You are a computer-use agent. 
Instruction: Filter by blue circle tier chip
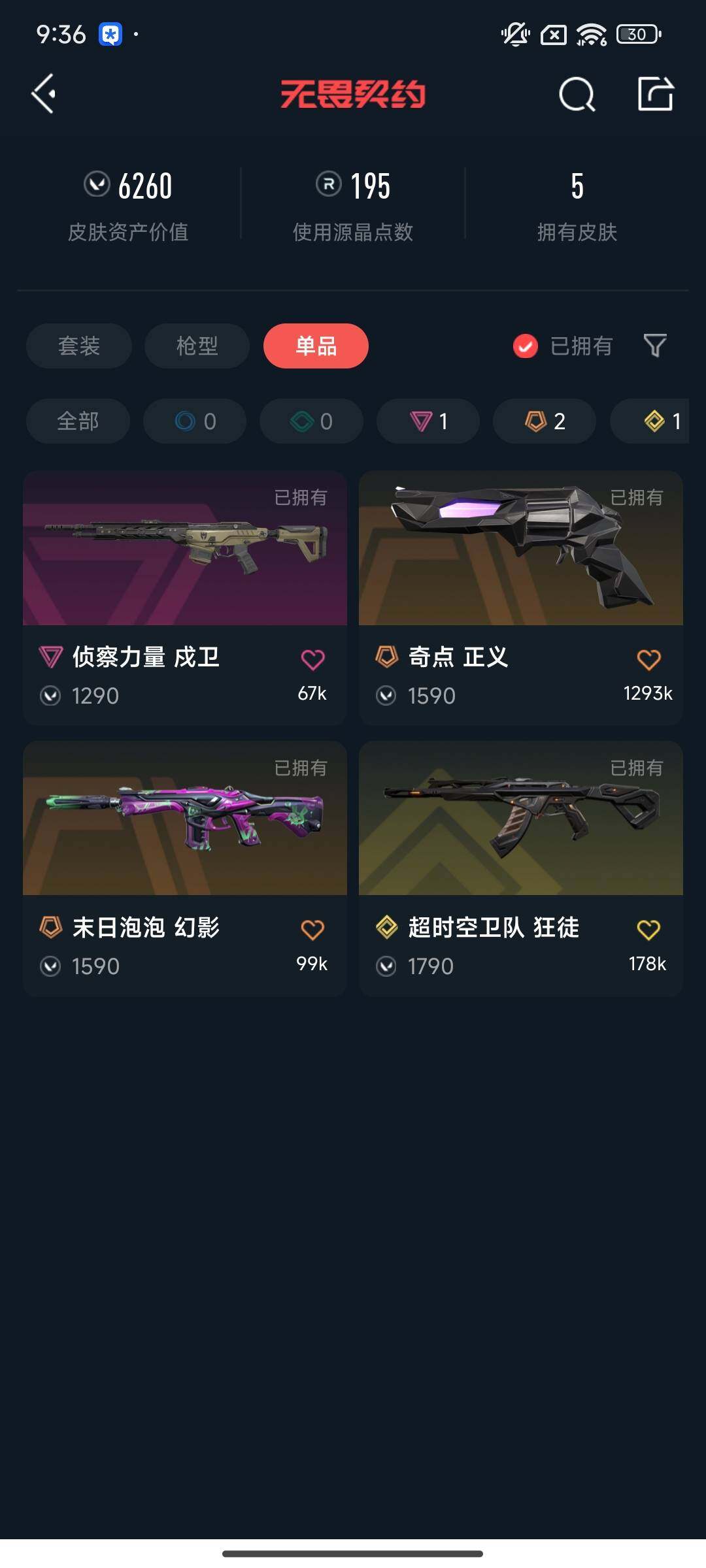(195, 421)
